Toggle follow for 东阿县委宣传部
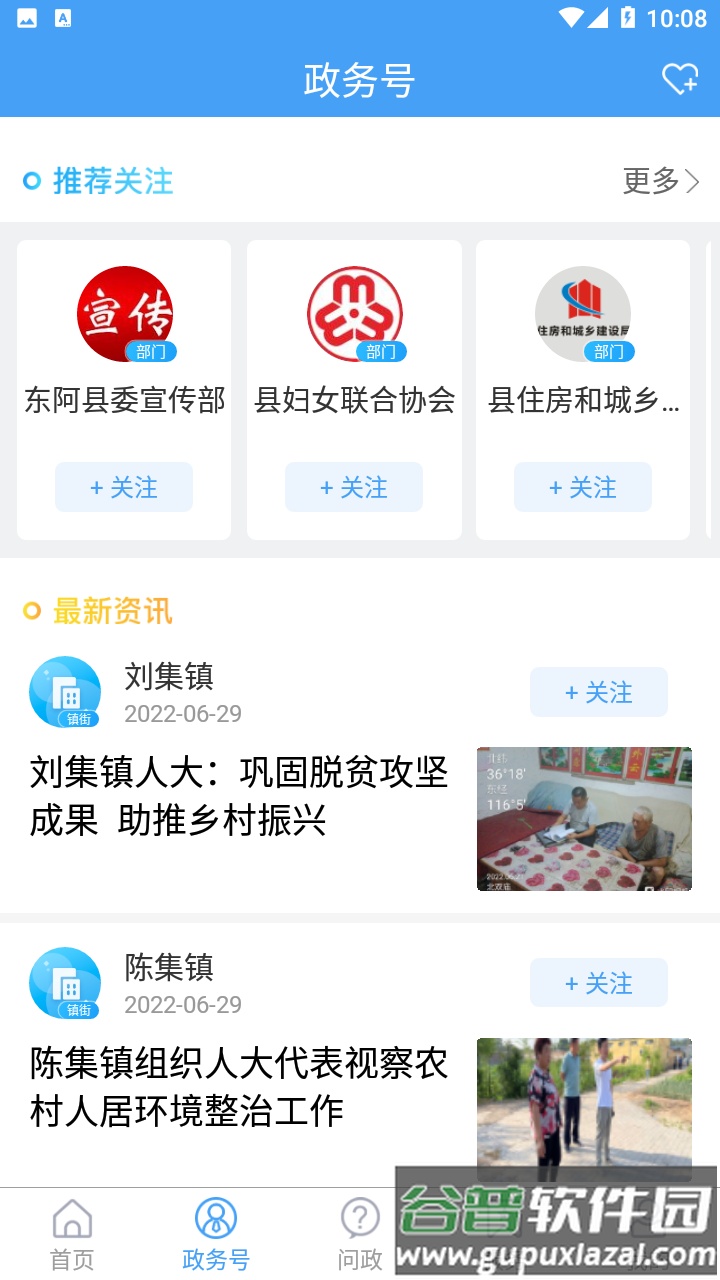 123,487
